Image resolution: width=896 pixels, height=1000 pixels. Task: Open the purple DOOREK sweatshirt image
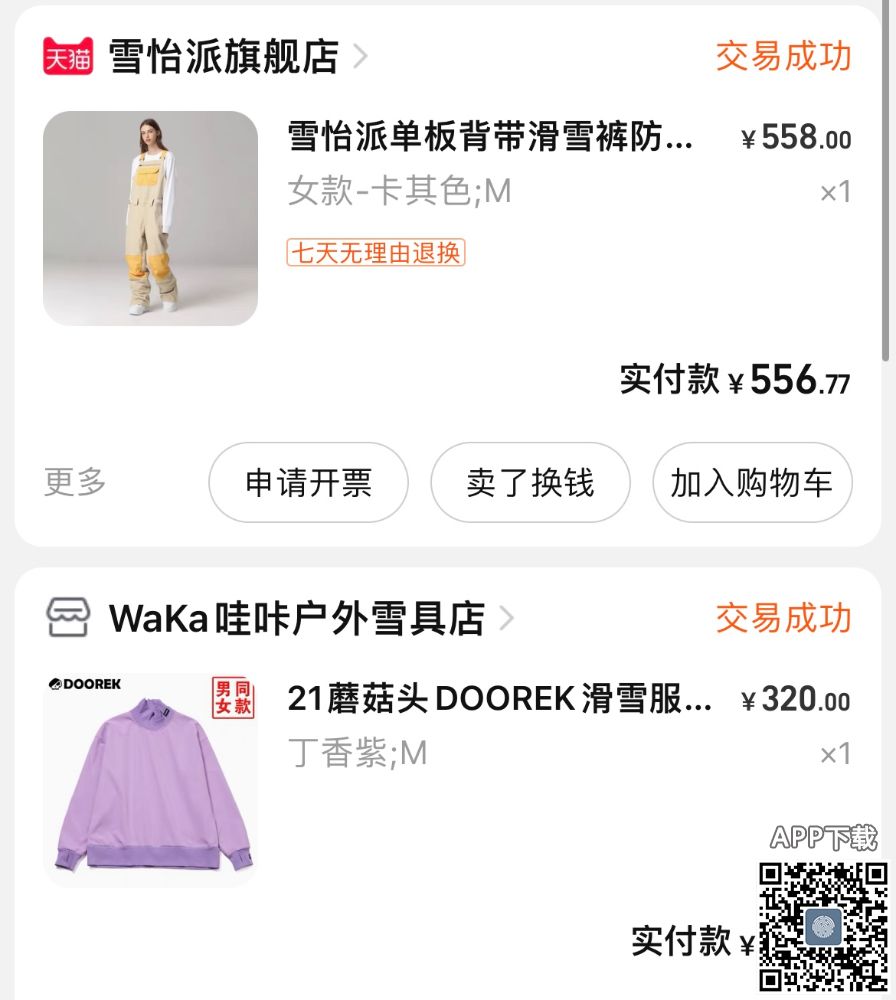pyautogui.click(x=150, y=780)
